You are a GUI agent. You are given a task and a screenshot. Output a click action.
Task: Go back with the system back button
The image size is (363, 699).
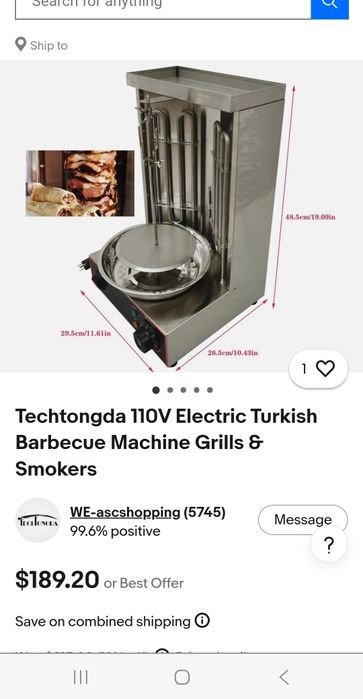284,677
